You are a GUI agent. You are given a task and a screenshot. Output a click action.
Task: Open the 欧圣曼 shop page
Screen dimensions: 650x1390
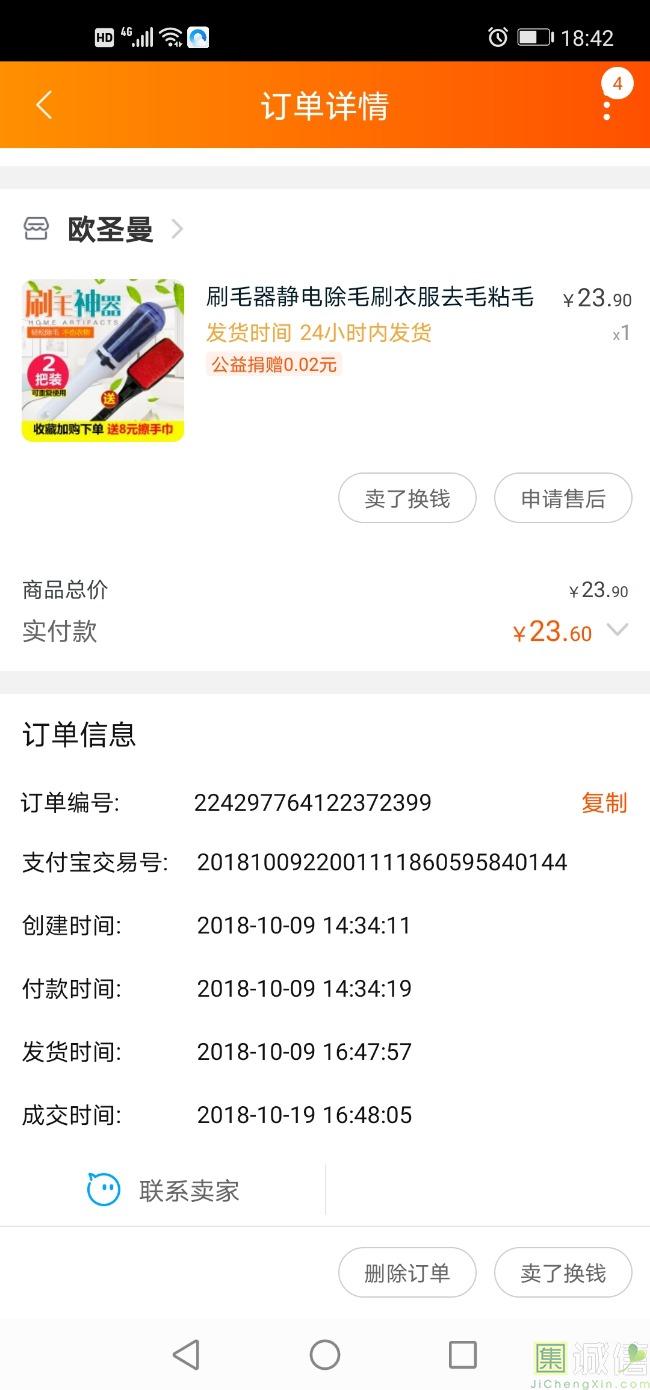pyautogui.click(x=110, y=229)
